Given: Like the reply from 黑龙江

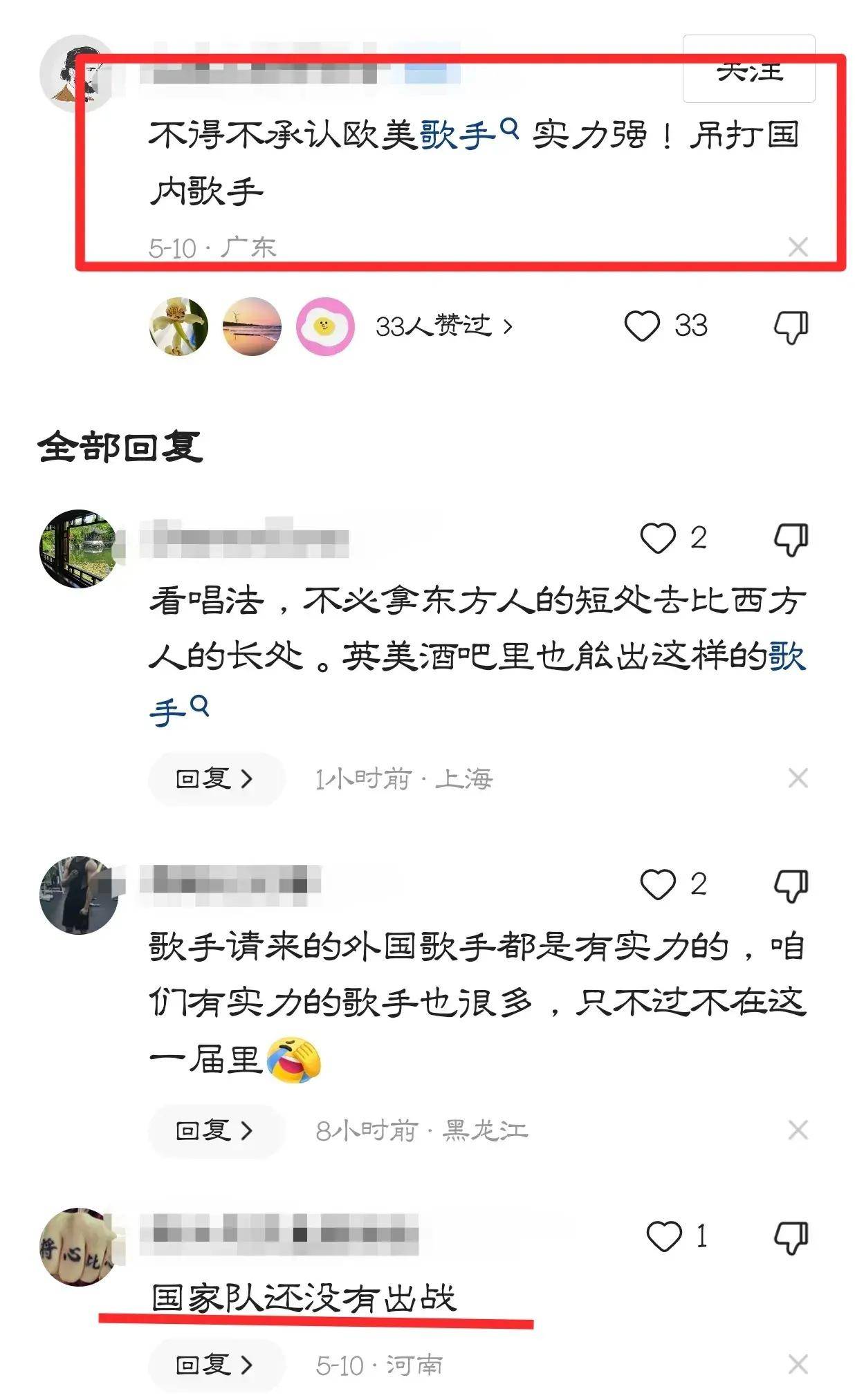Looking at the screenshot, I should 658,884.
